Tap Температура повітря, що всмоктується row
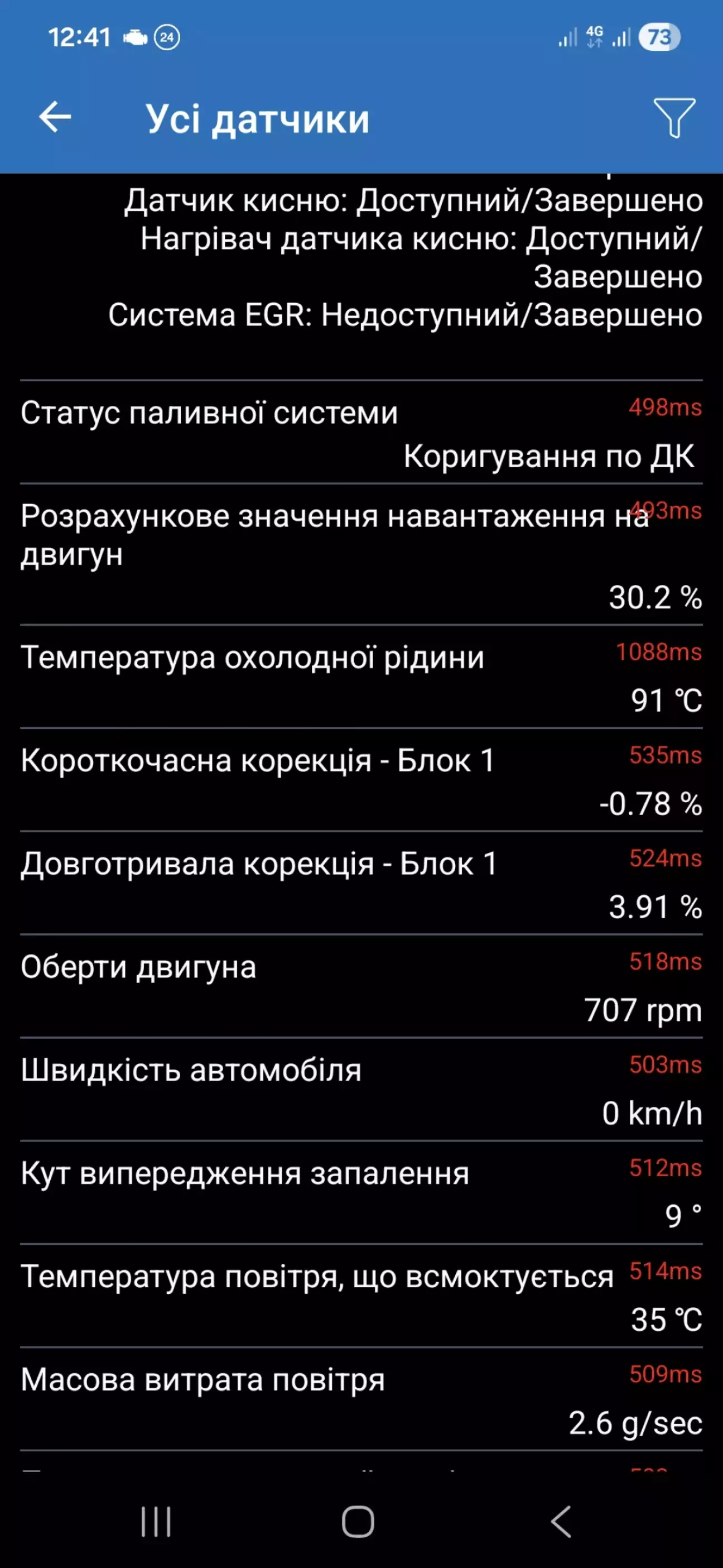723x1568 pixels. [361, 1296]
